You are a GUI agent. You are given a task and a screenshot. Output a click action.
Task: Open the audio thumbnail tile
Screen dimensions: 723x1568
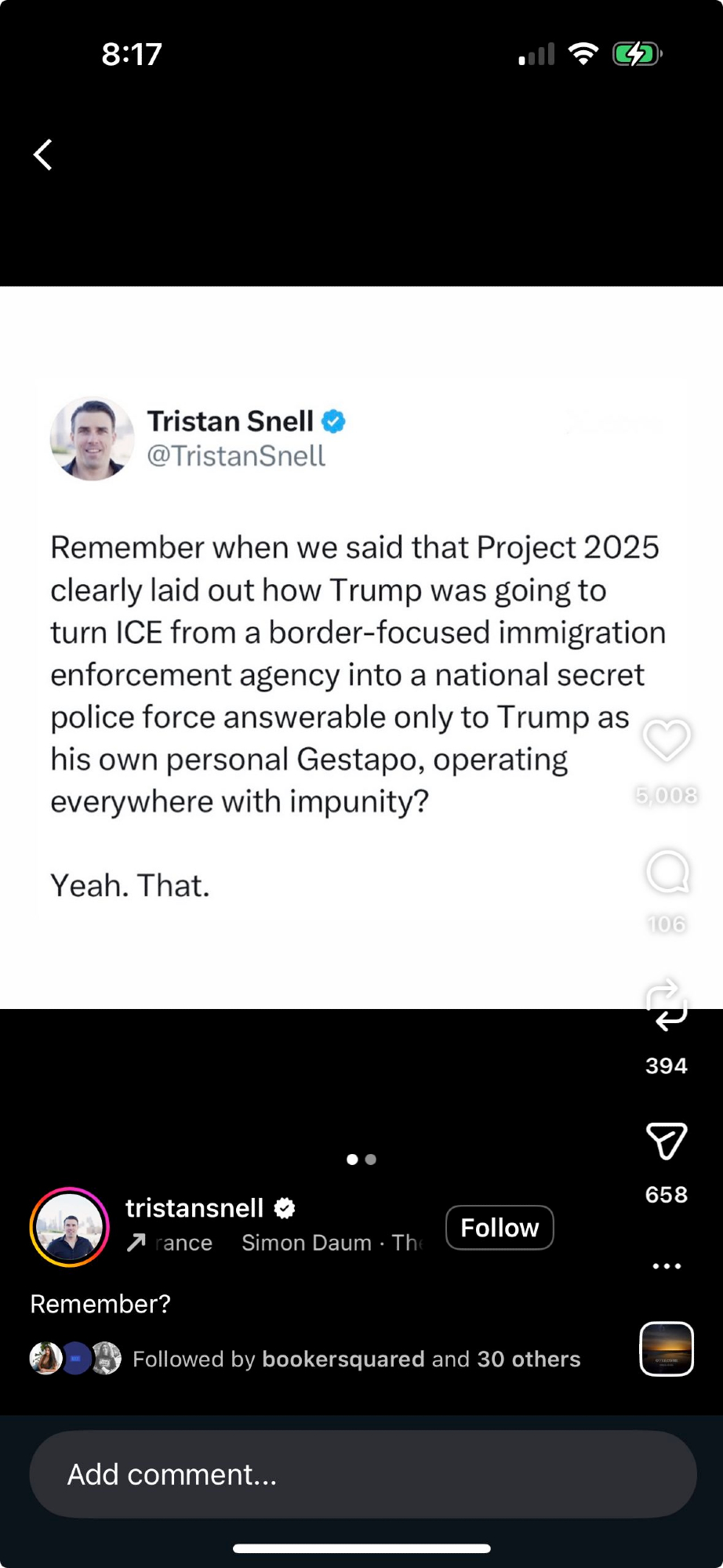pos(667,1349)
